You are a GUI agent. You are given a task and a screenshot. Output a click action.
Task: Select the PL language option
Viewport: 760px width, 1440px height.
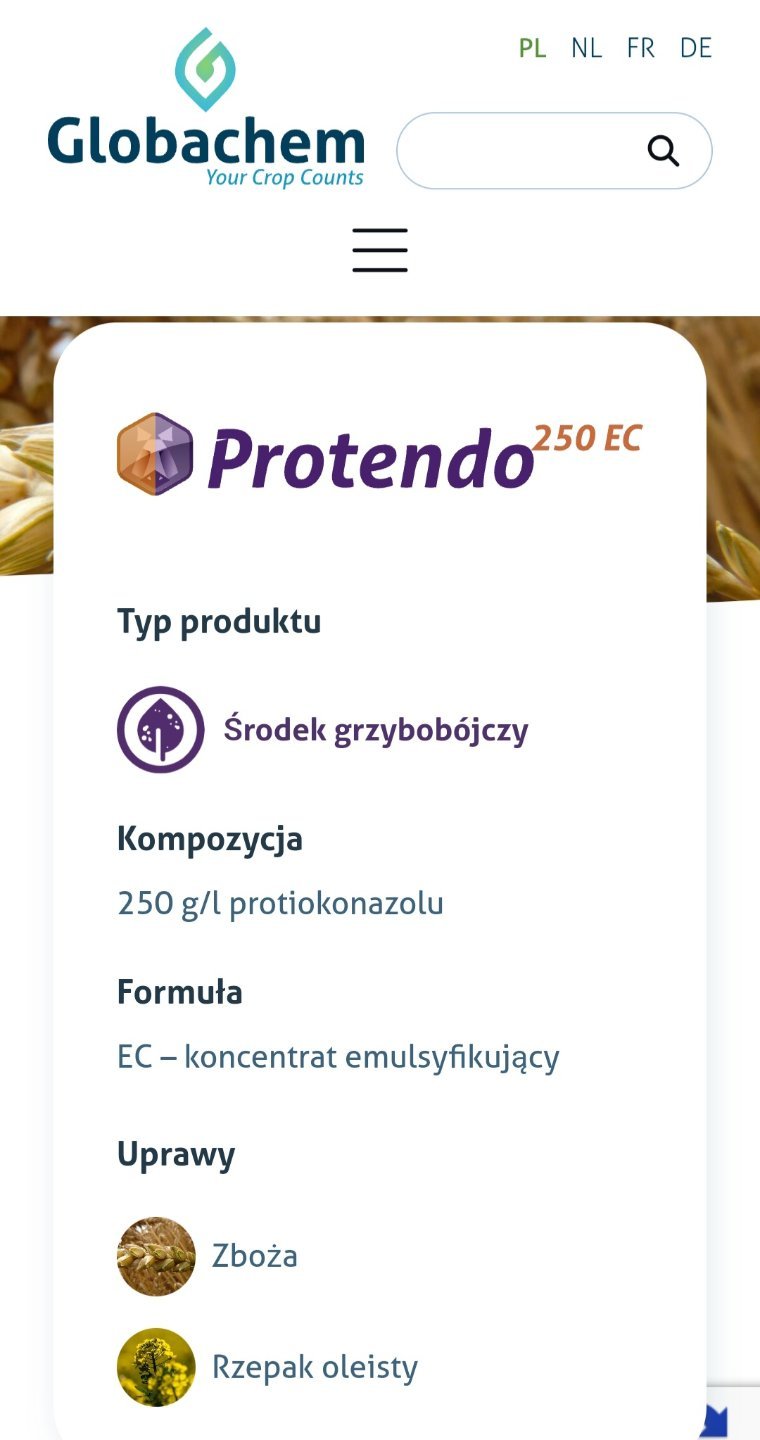pos(532,48)
